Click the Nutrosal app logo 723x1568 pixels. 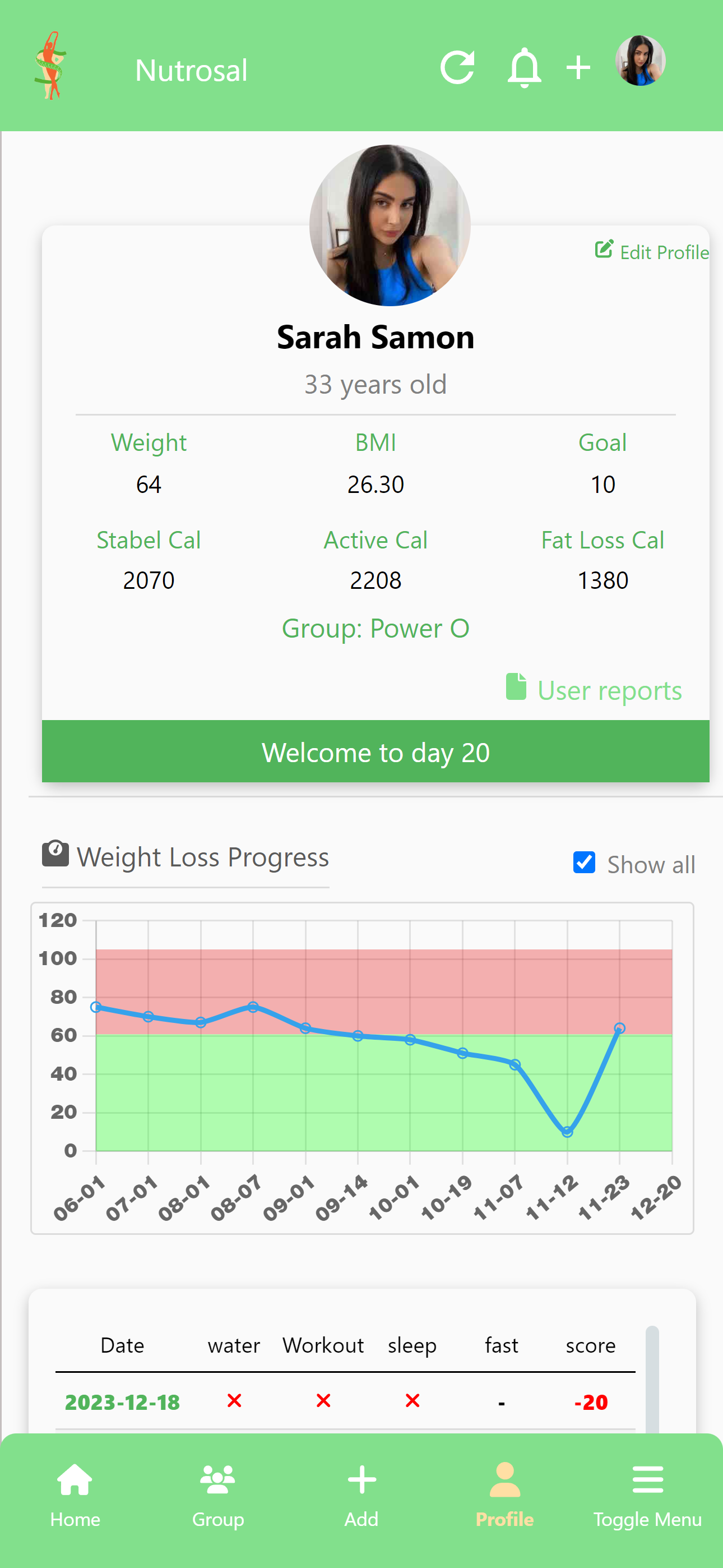pos(51,64)
